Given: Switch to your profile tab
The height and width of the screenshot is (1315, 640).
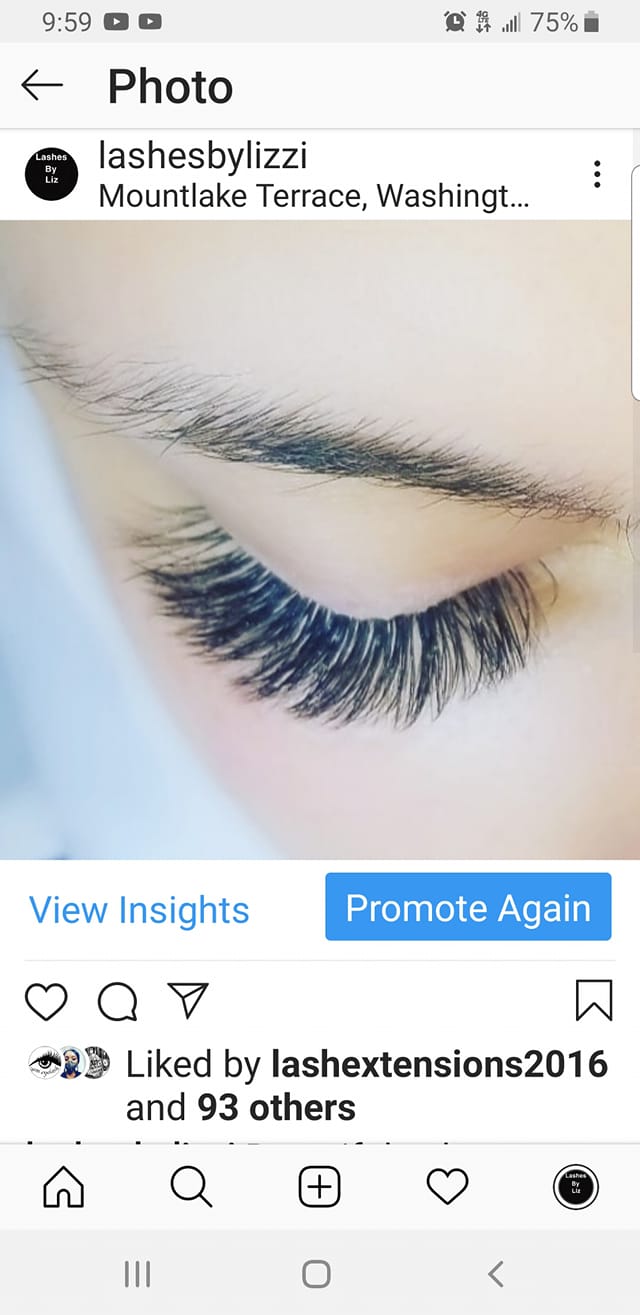Looking at the screenshot, I should (x=575, y=1187).
